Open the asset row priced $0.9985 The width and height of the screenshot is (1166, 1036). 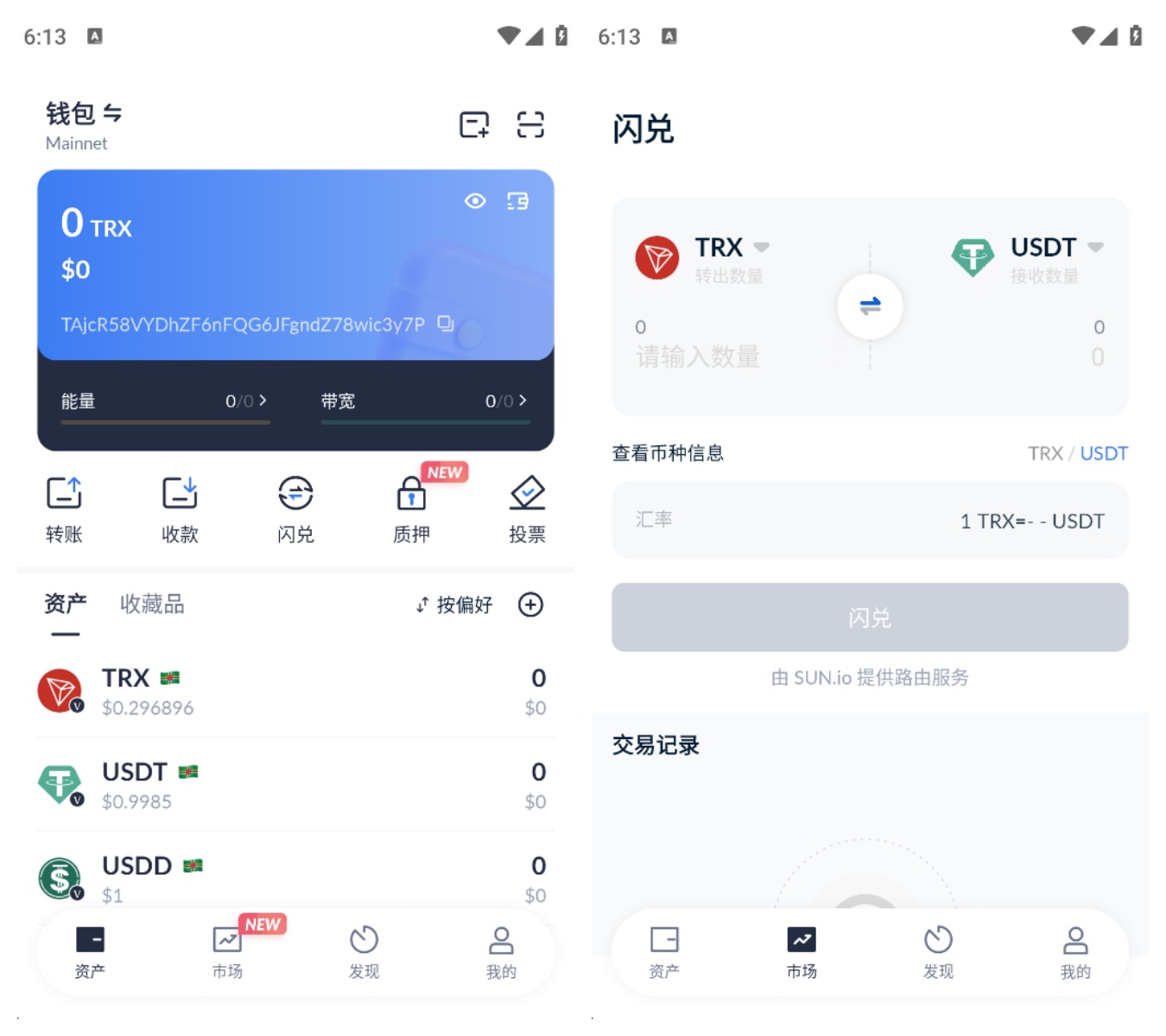[295, 785]
